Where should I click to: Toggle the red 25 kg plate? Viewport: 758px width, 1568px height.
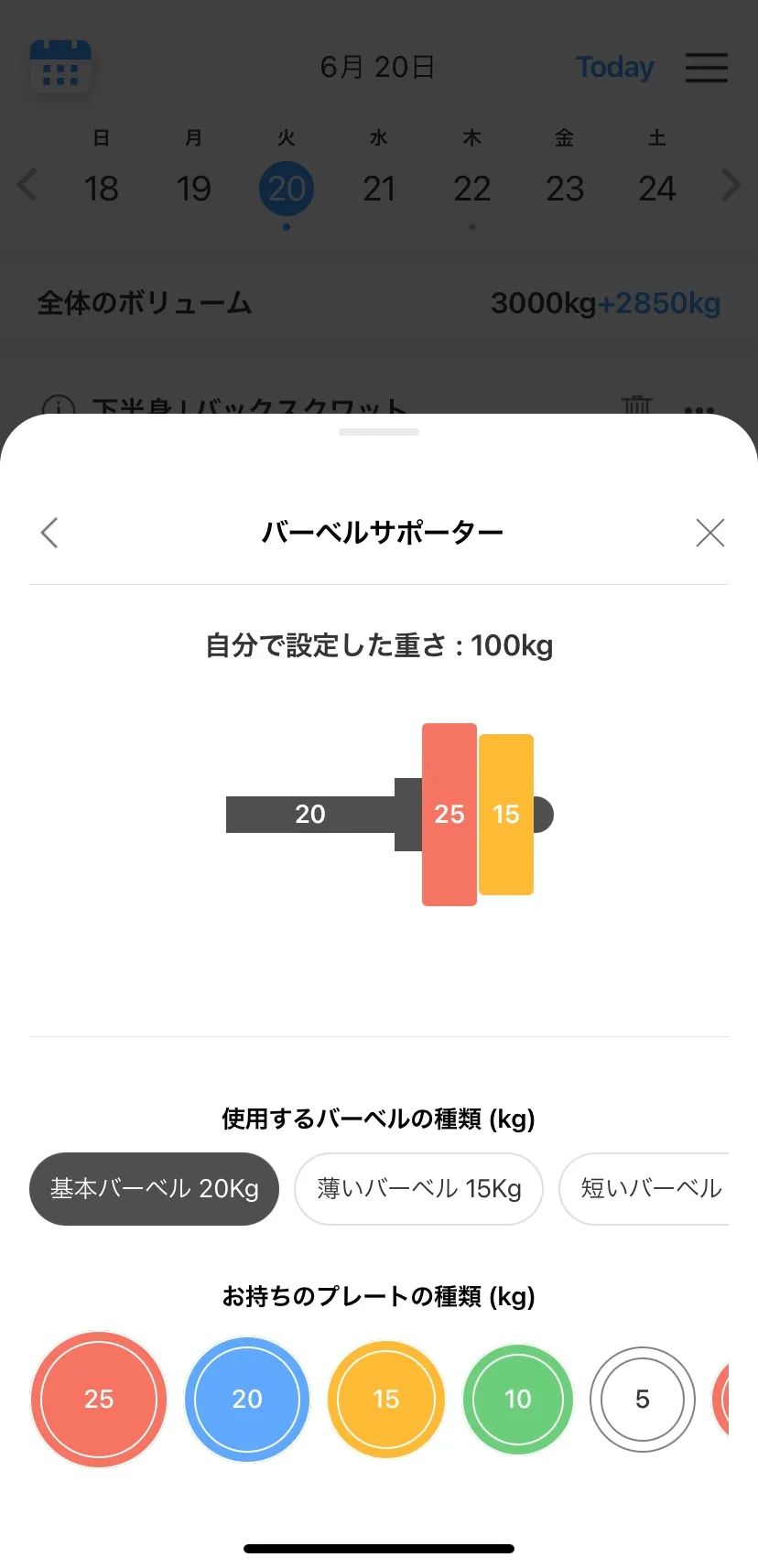click(99, 1399)
